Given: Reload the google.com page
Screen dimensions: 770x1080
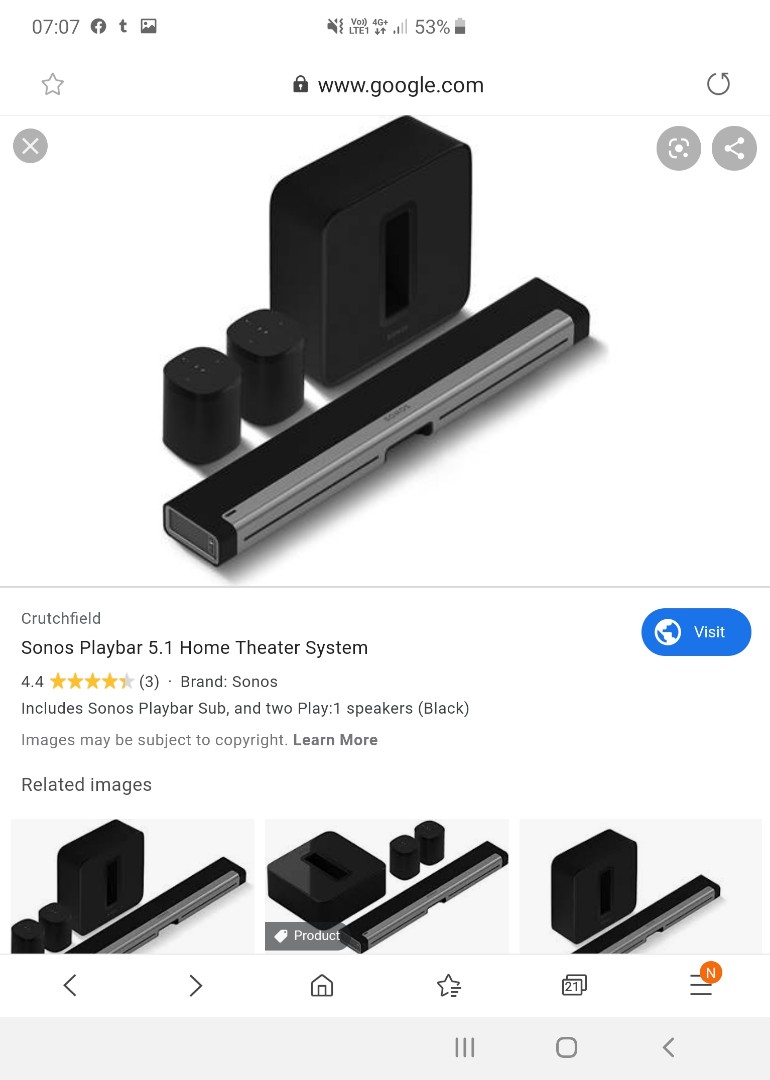Looking at the screenshot, I should 718,85.
